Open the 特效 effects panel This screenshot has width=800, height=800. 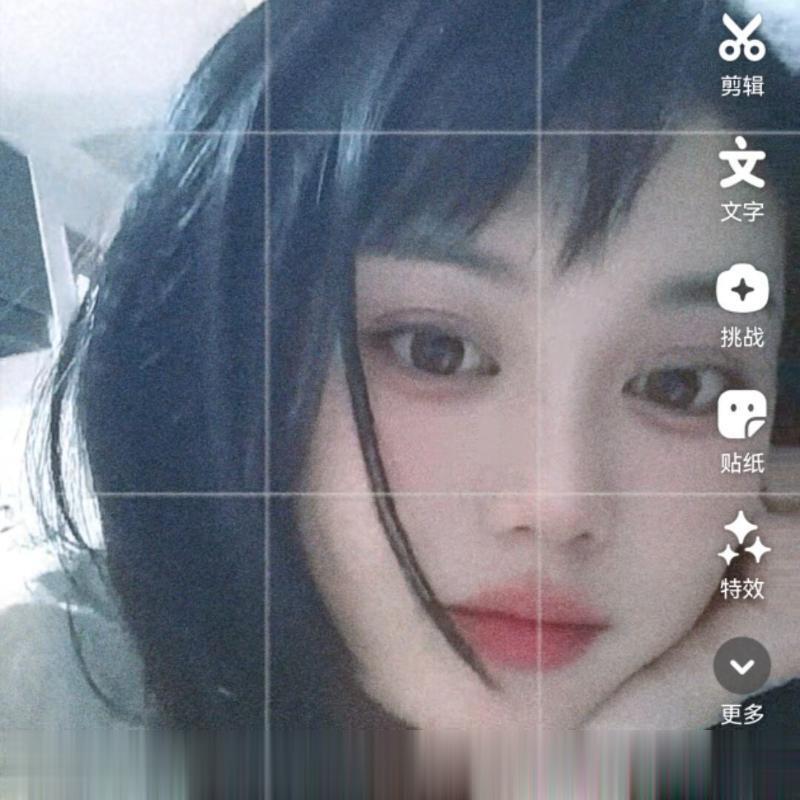click(741, 541)
